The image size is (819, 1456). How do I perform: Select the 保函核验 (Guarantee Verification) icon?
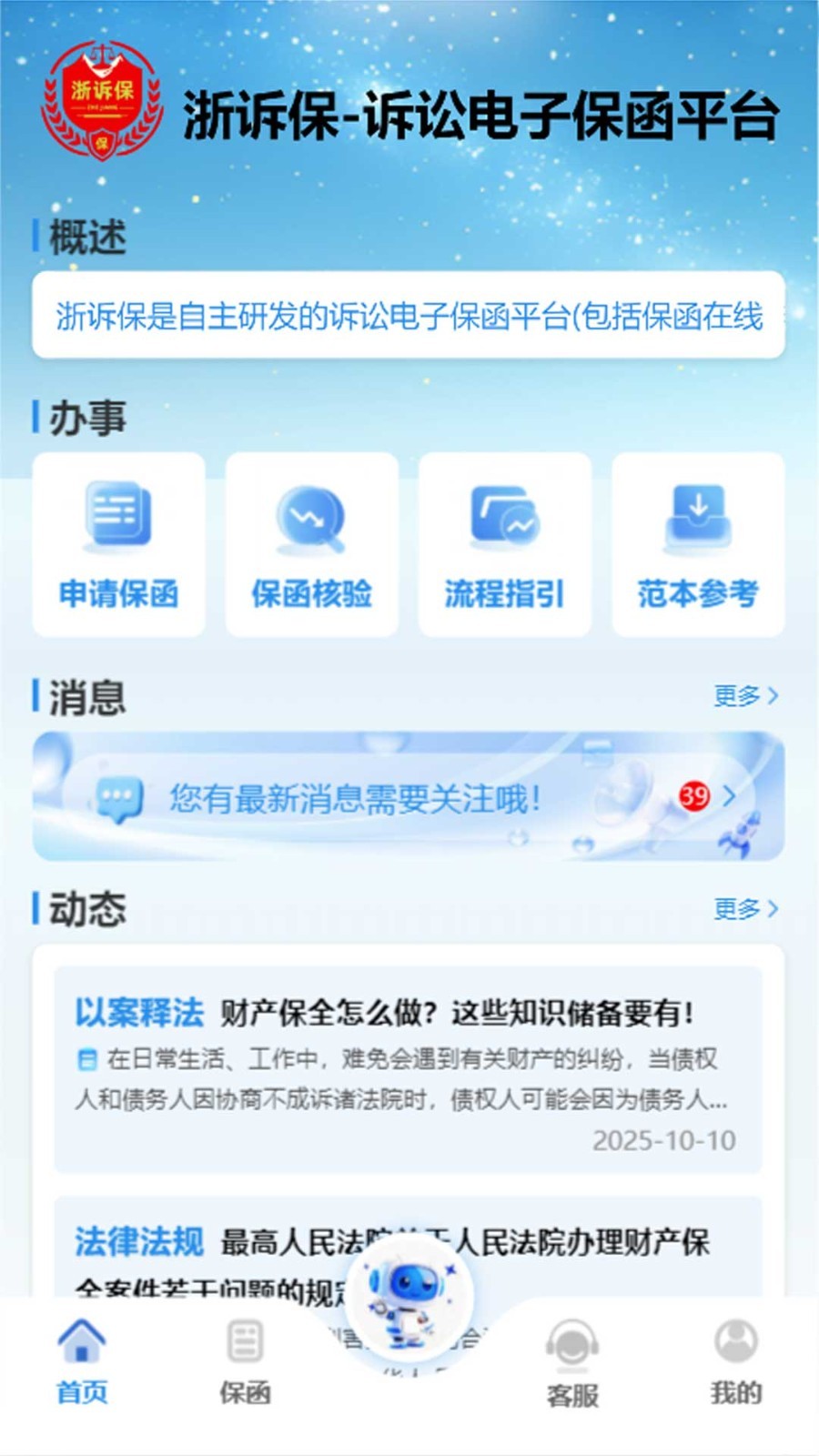310,543
